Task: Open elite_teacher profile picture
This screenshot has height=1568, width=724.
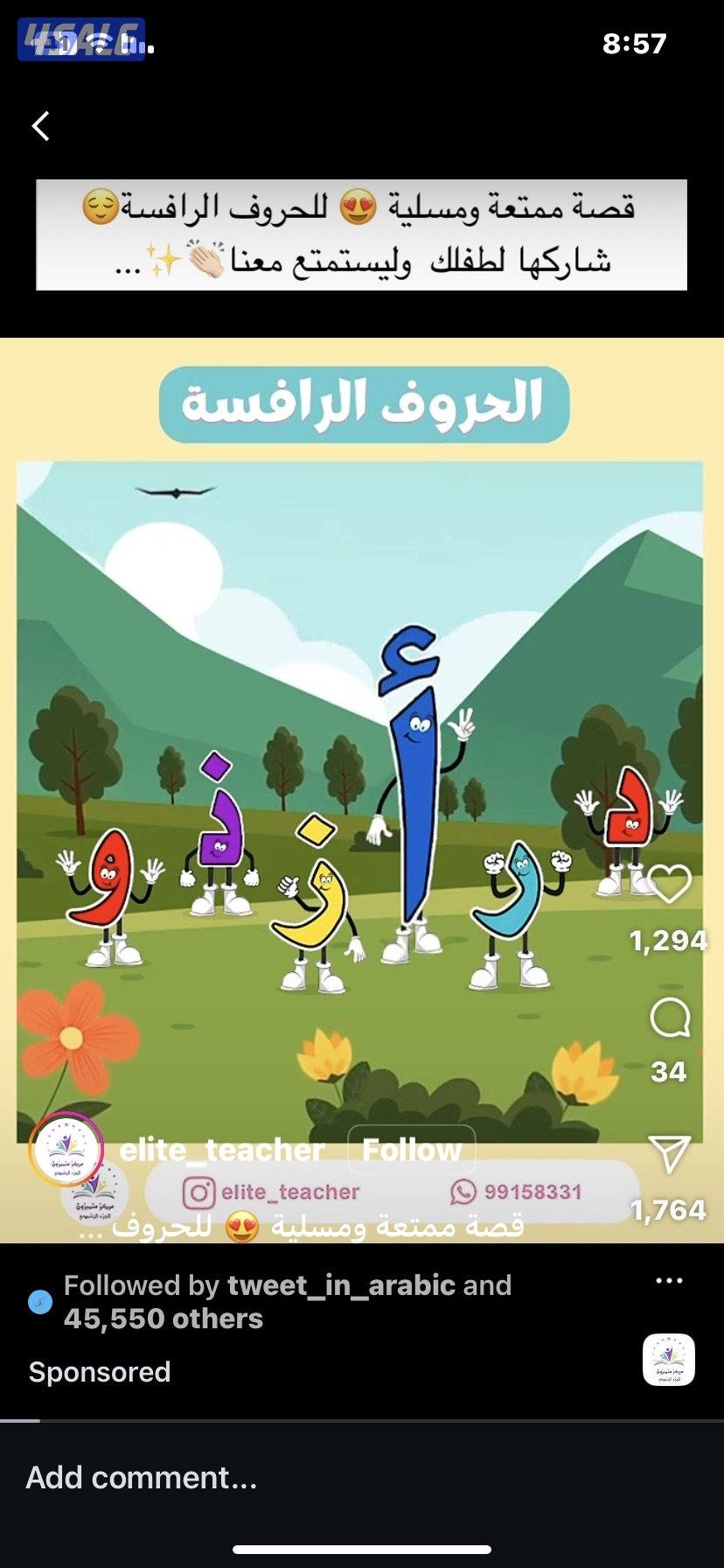Action: pyautogui.click(x=66, y=1150)
